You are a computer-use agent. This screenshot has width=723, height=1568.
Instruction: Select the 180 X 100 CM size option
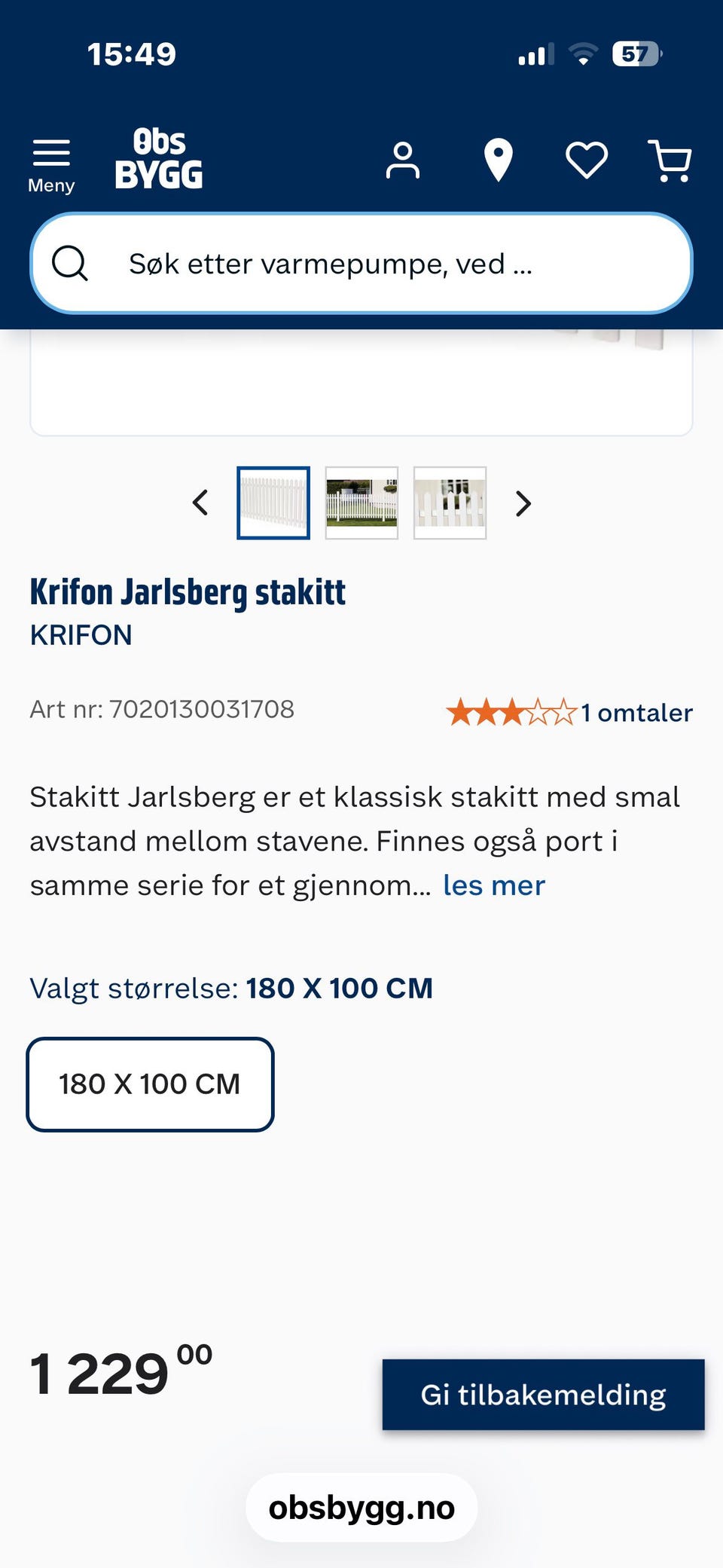click(149, 1084)
